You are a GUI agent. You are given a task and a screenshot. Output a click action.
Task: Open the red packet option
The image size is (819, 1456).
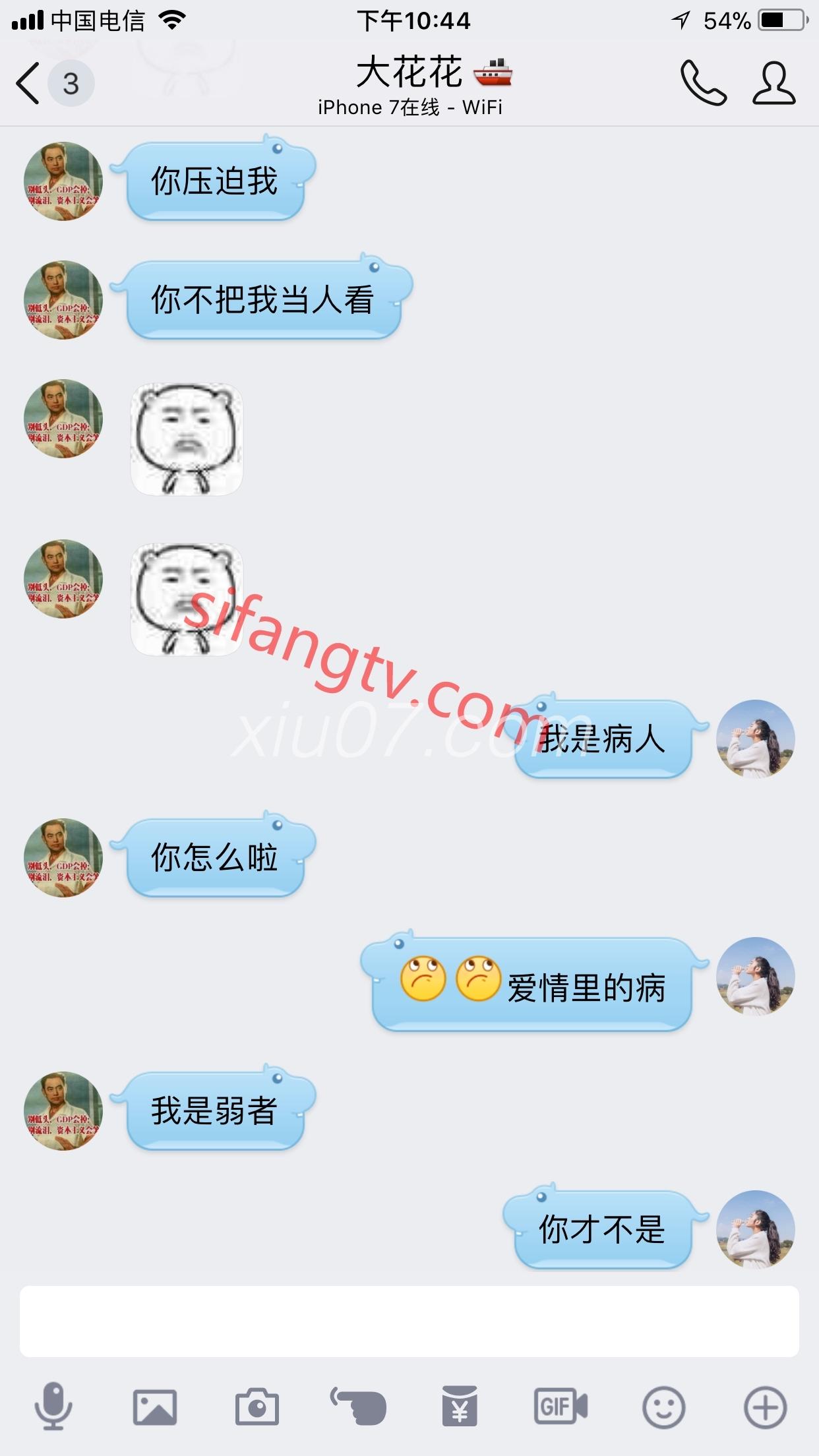(460, 1407)
